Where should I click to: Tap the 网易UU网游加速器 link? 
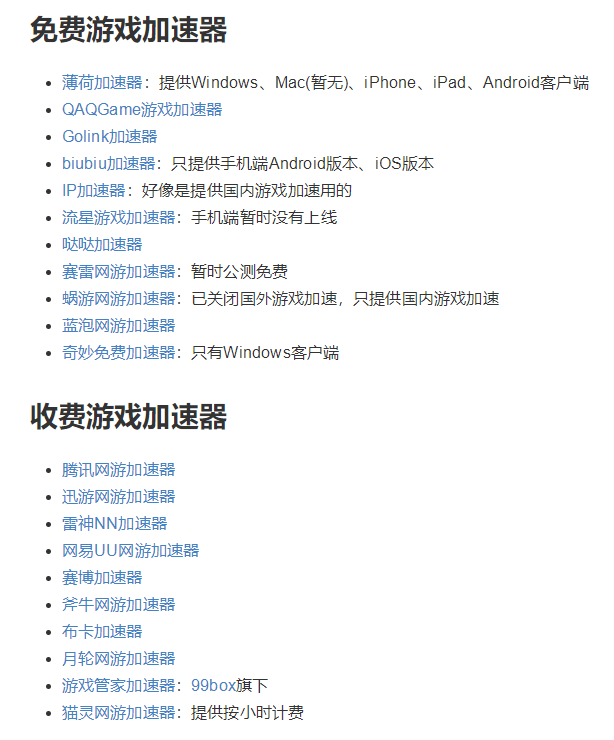130,550
